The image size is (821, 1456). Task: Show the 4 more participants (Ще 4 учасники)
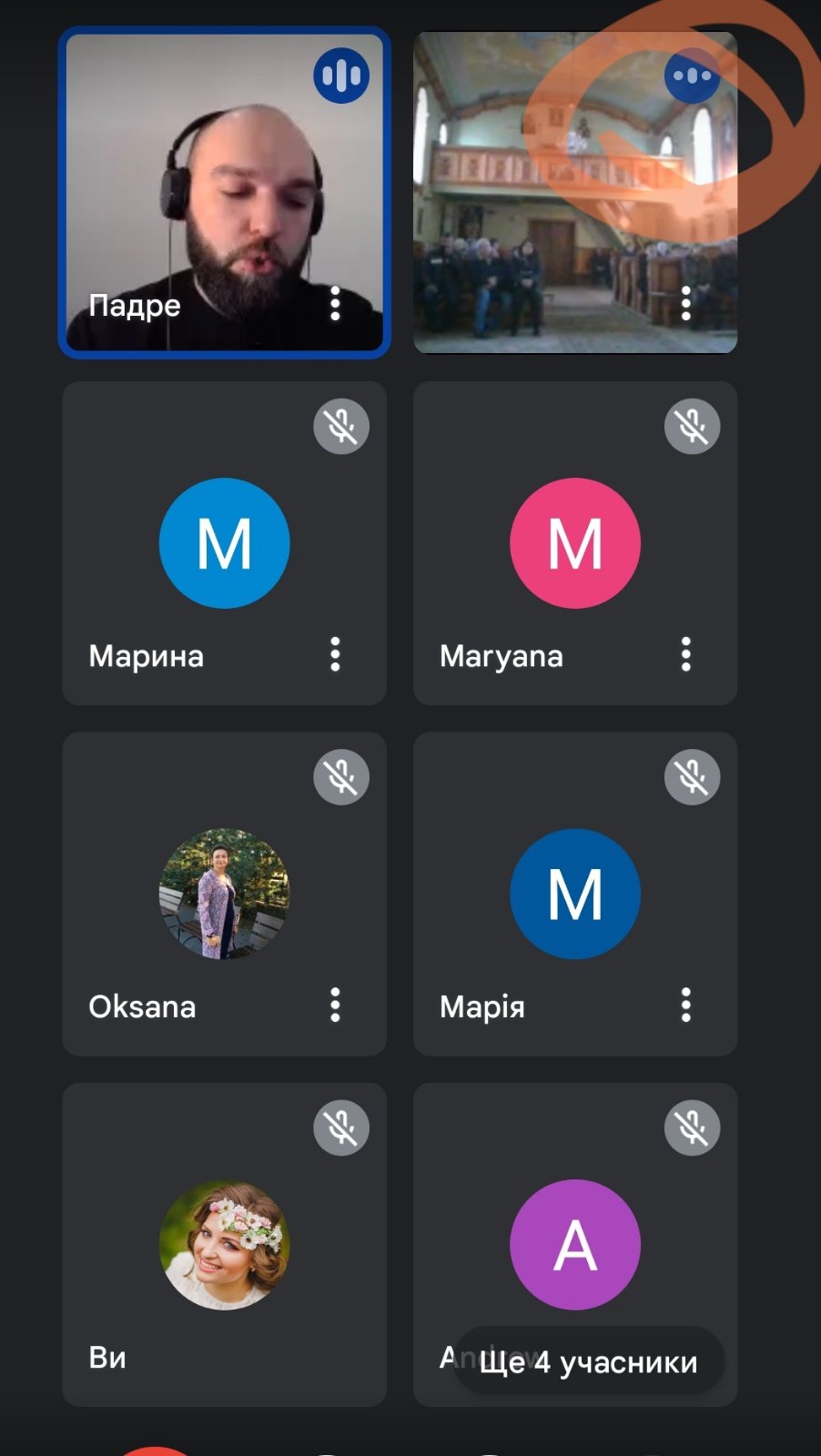click(x=588, y=1361)
